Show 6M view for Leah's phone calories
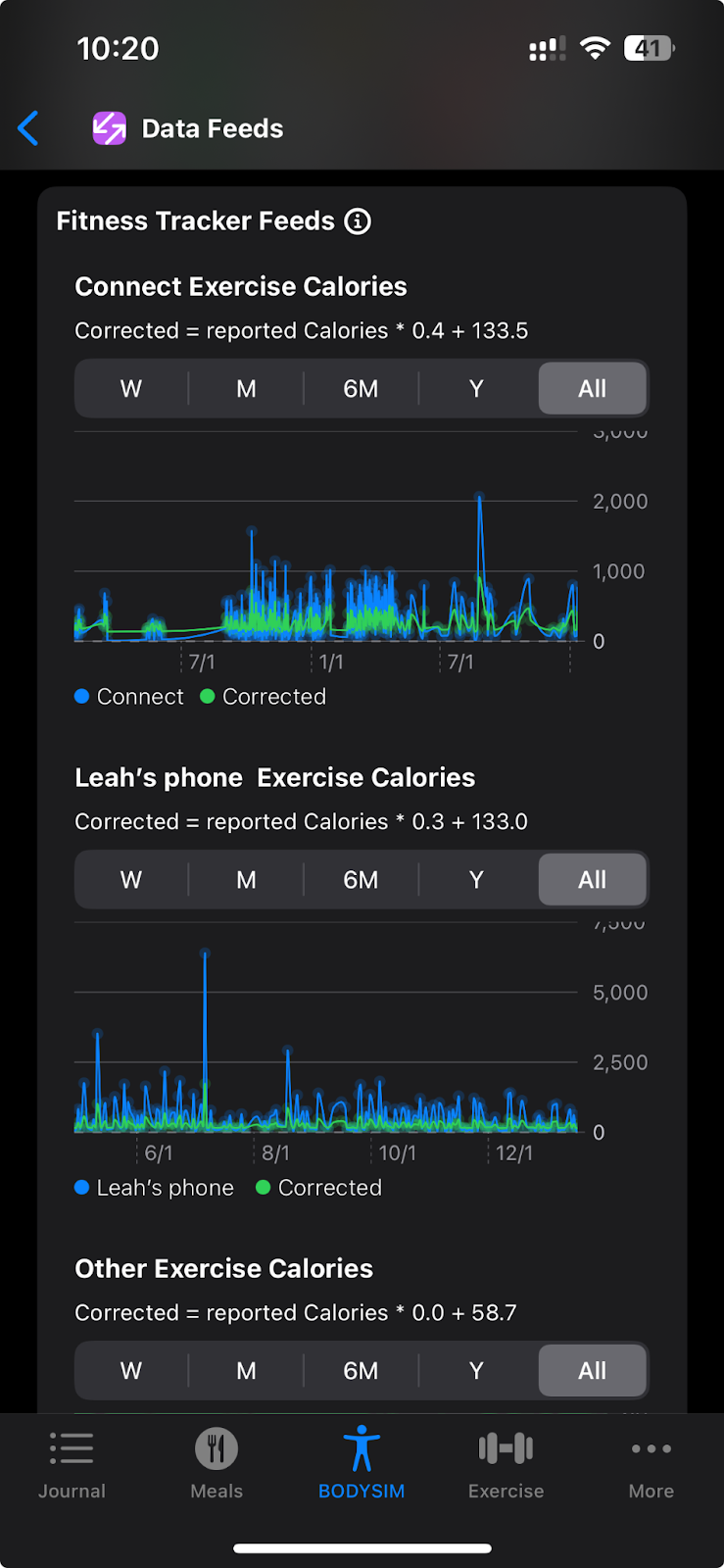This screenshot has height=1568, width=724. click(361, 880)
